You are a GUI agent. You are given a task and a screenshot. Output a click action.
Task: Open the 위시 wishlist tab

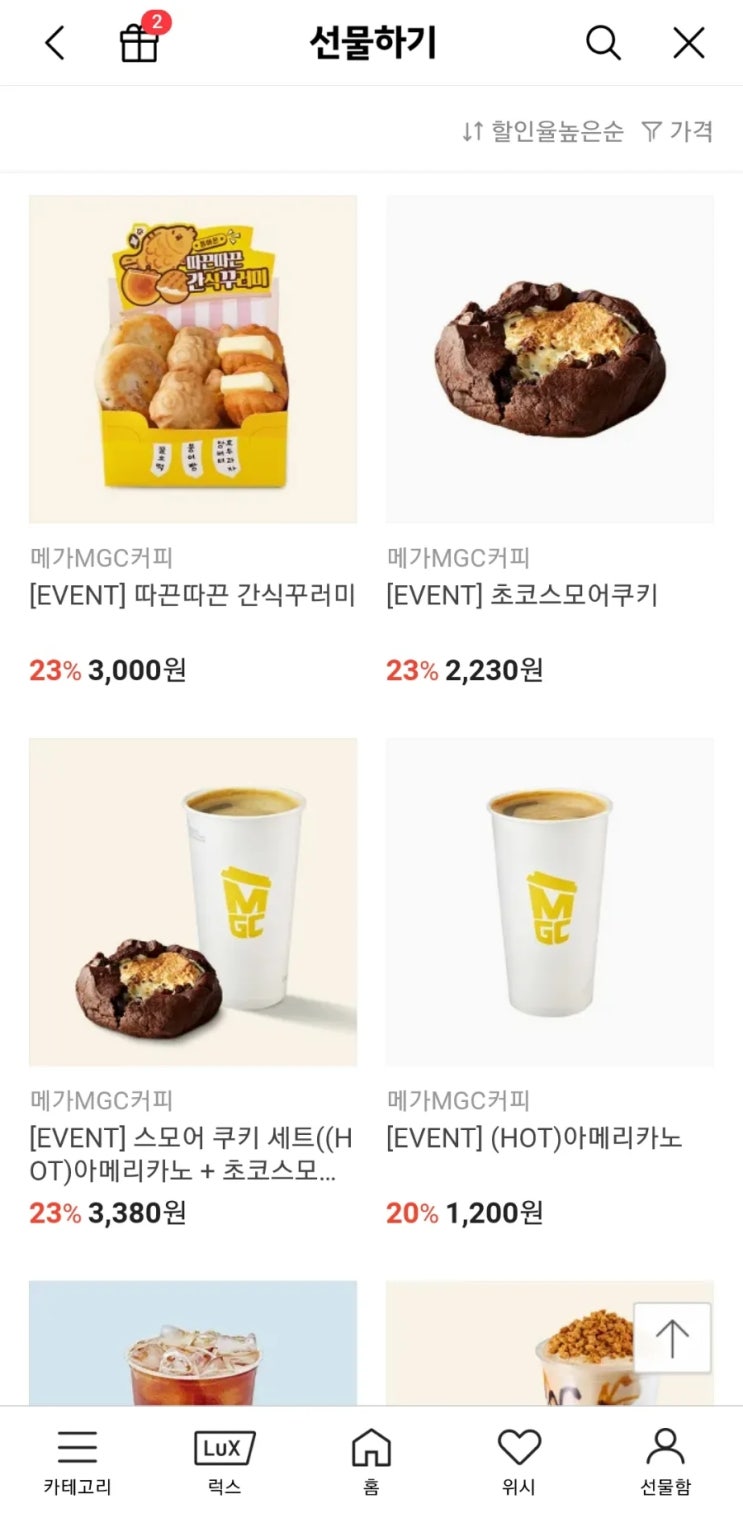(x=519, y=1462)
